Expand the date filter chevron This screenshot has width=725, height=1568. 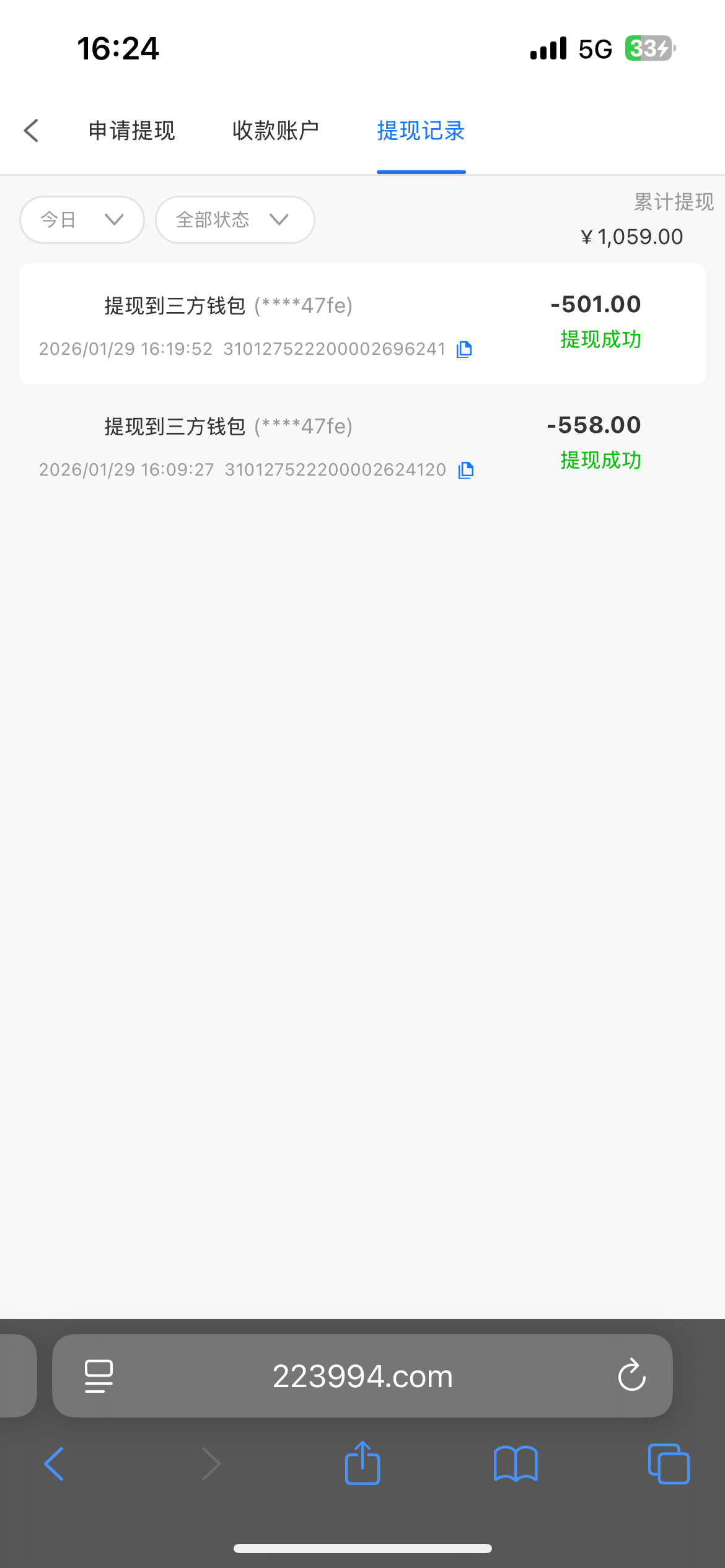point(114,219)
